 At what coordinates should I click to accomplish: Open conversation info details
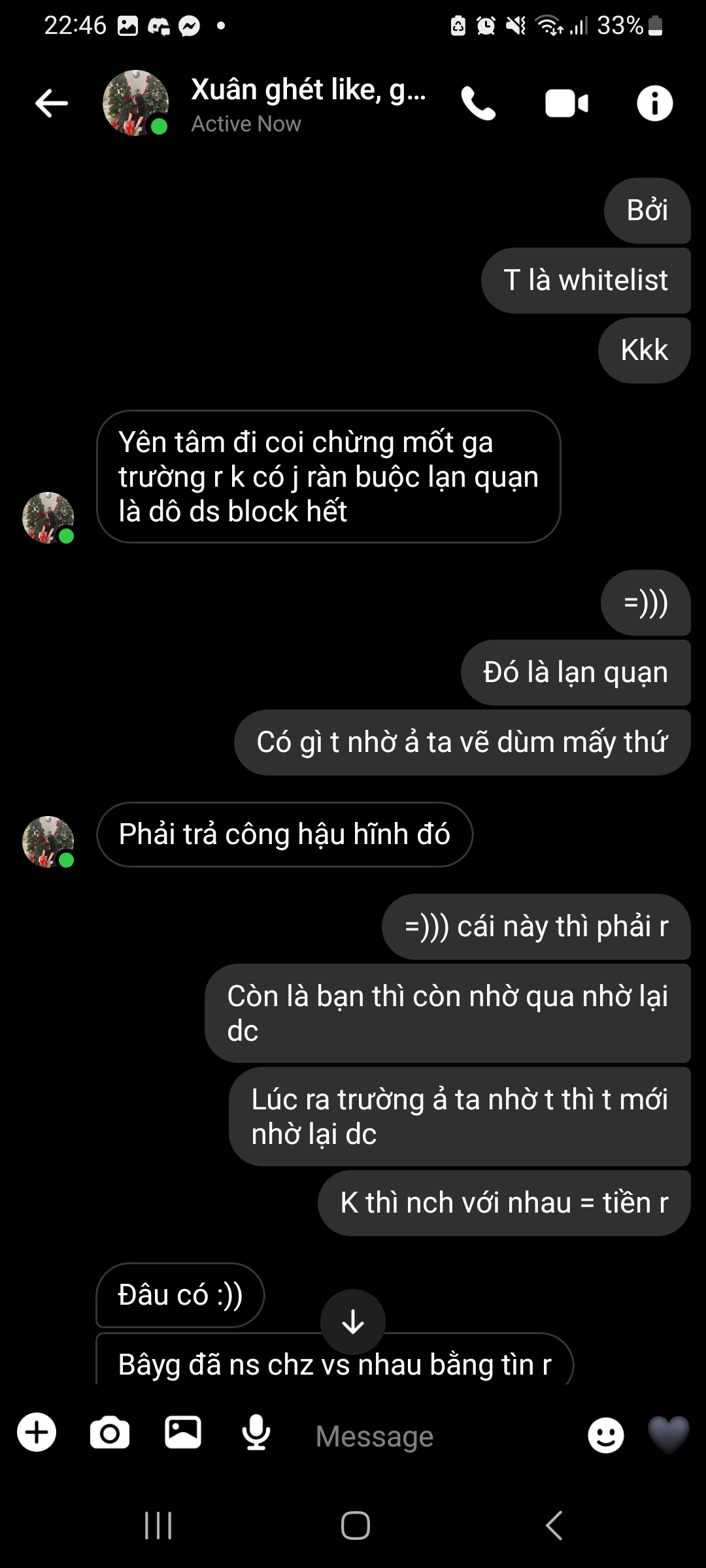point(654,103)
